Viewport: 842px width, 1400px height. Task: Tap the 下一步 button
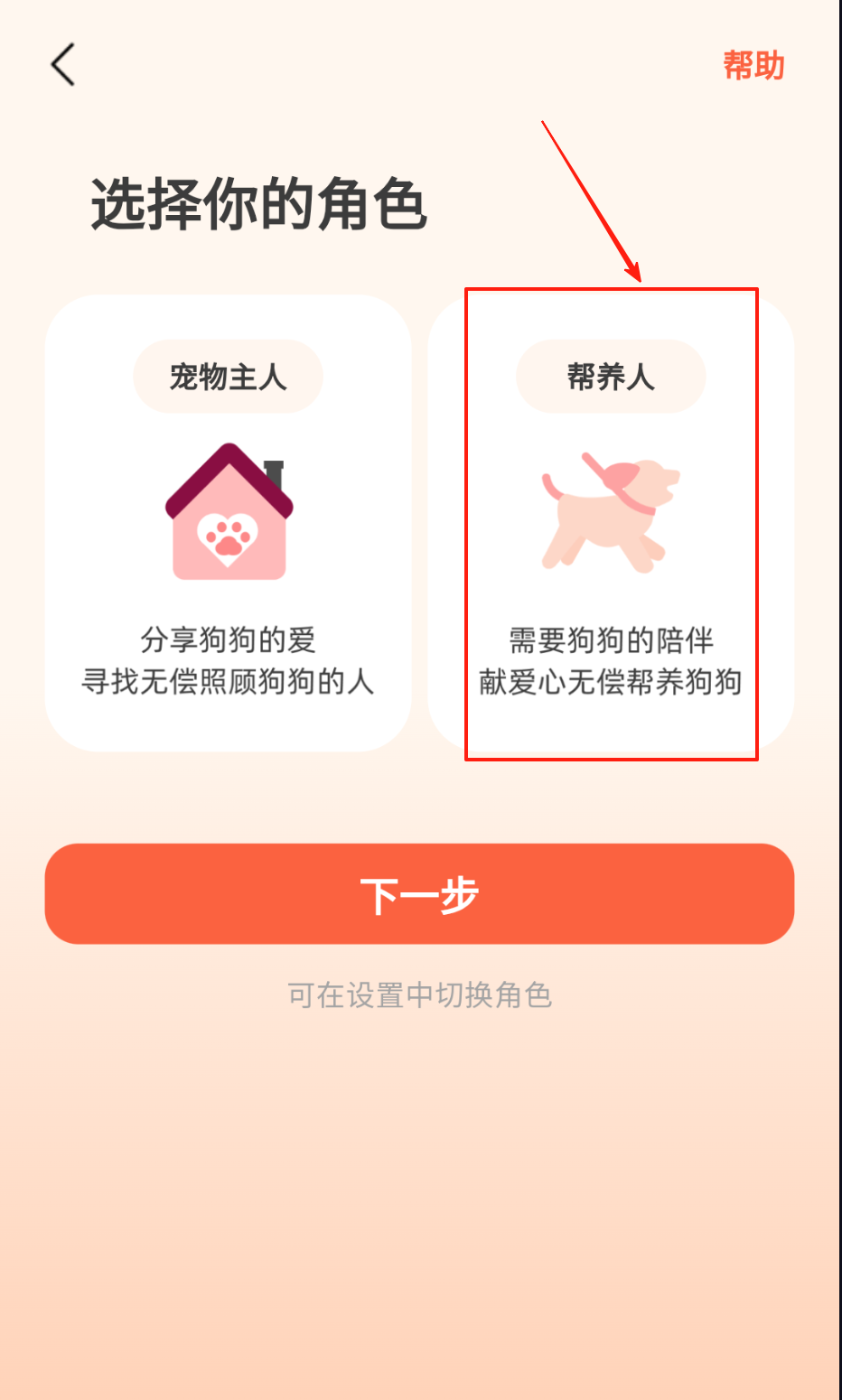[419, 894]
